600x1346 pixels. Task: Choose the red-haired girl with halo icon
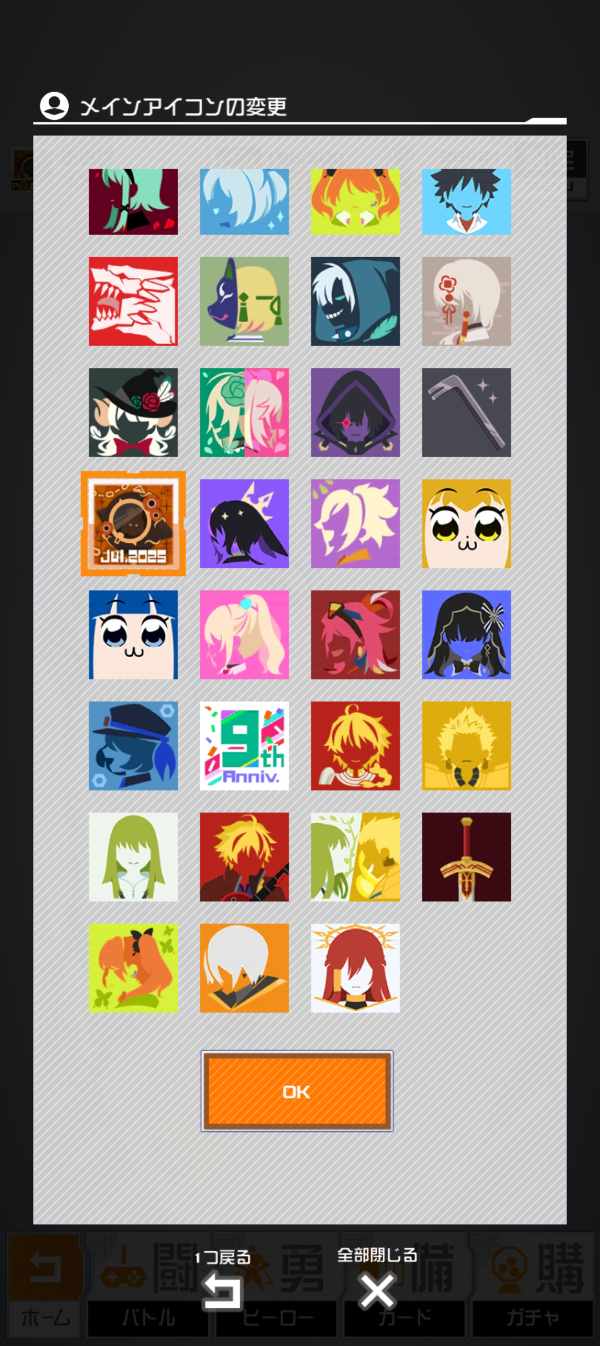click(x=355, y=967)
